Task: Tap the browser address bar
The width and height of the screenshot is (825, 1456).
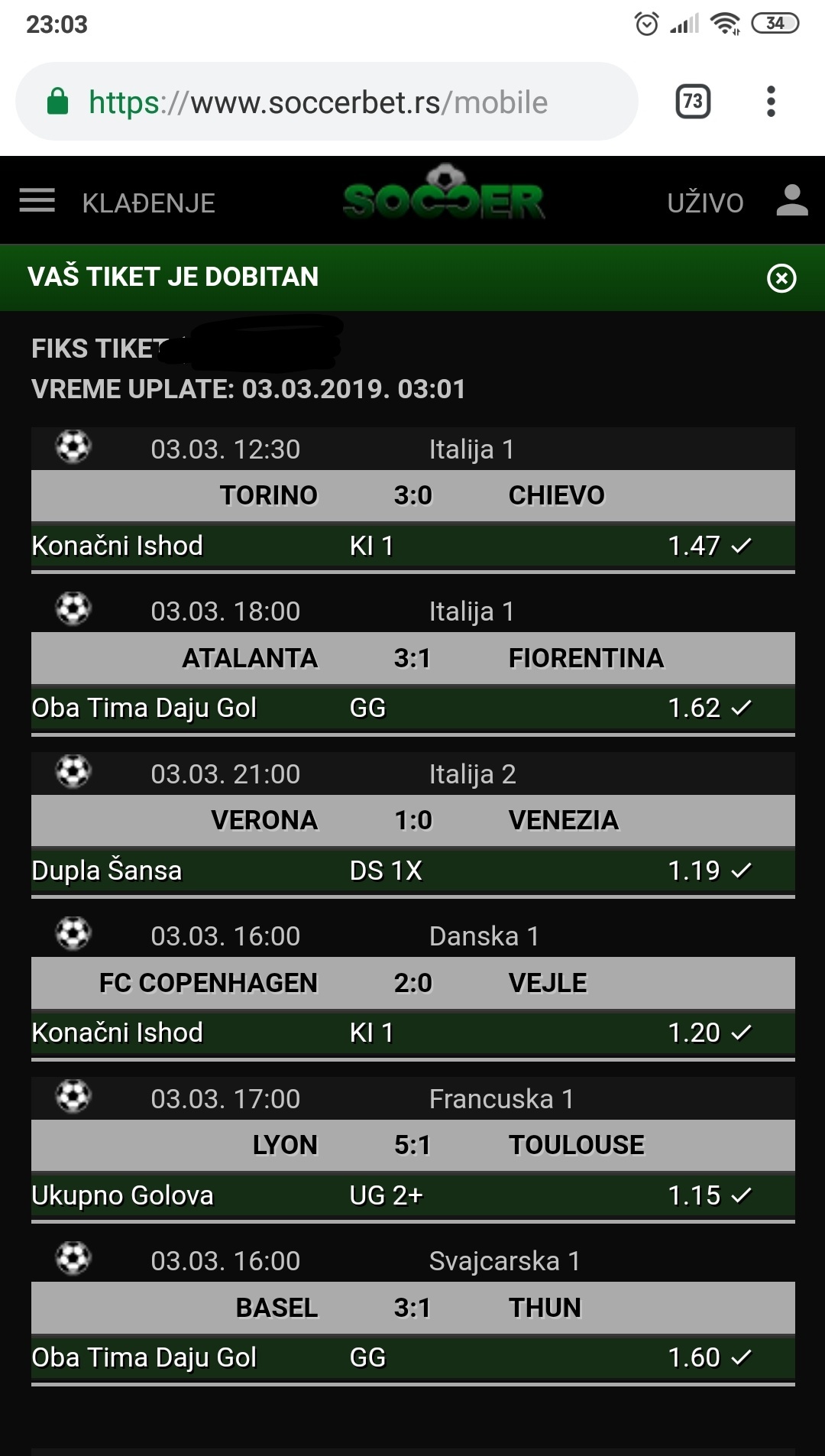Action: point(327,102)
